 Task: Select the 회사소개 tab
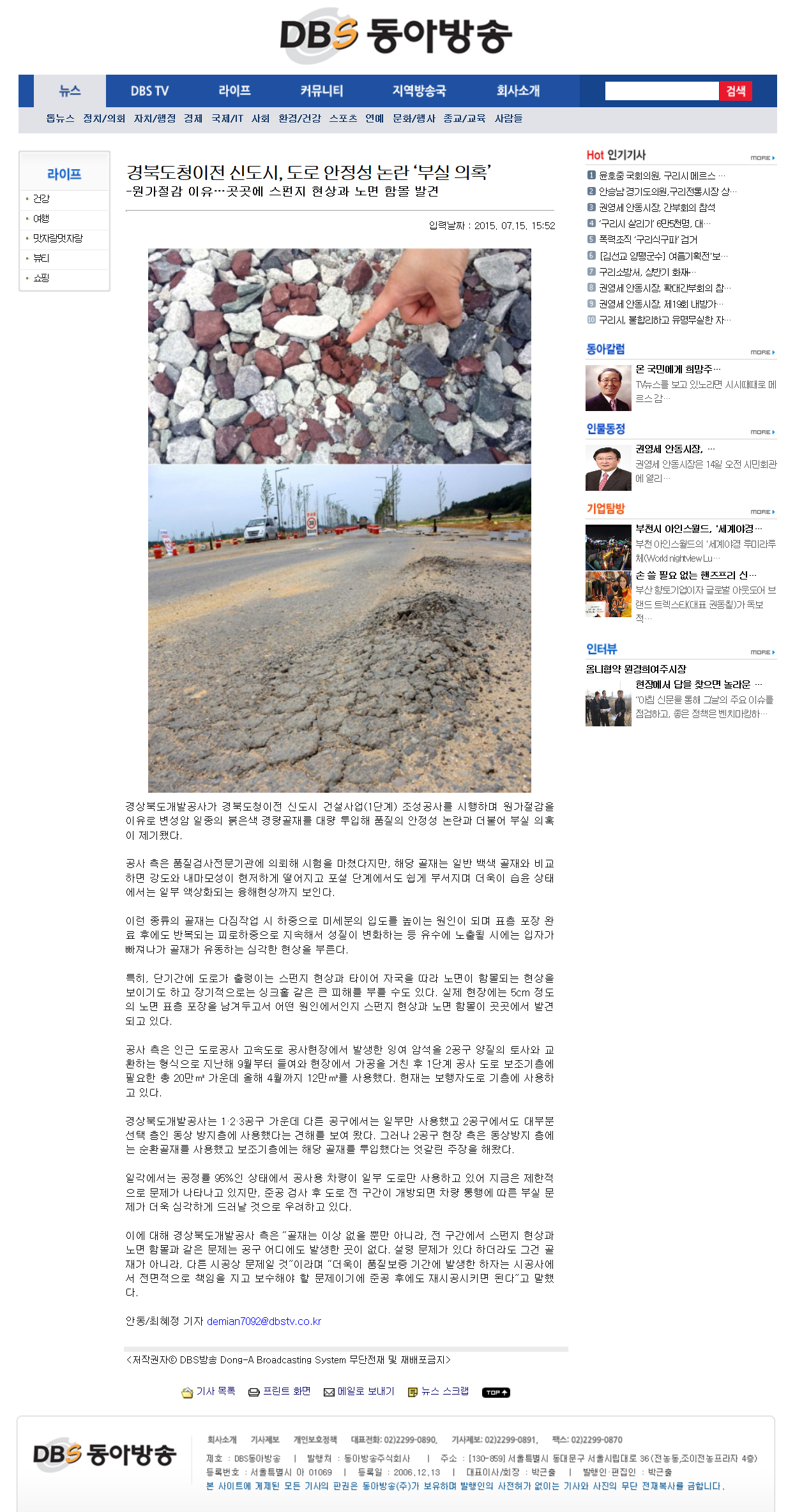click(x=518, y=91)
